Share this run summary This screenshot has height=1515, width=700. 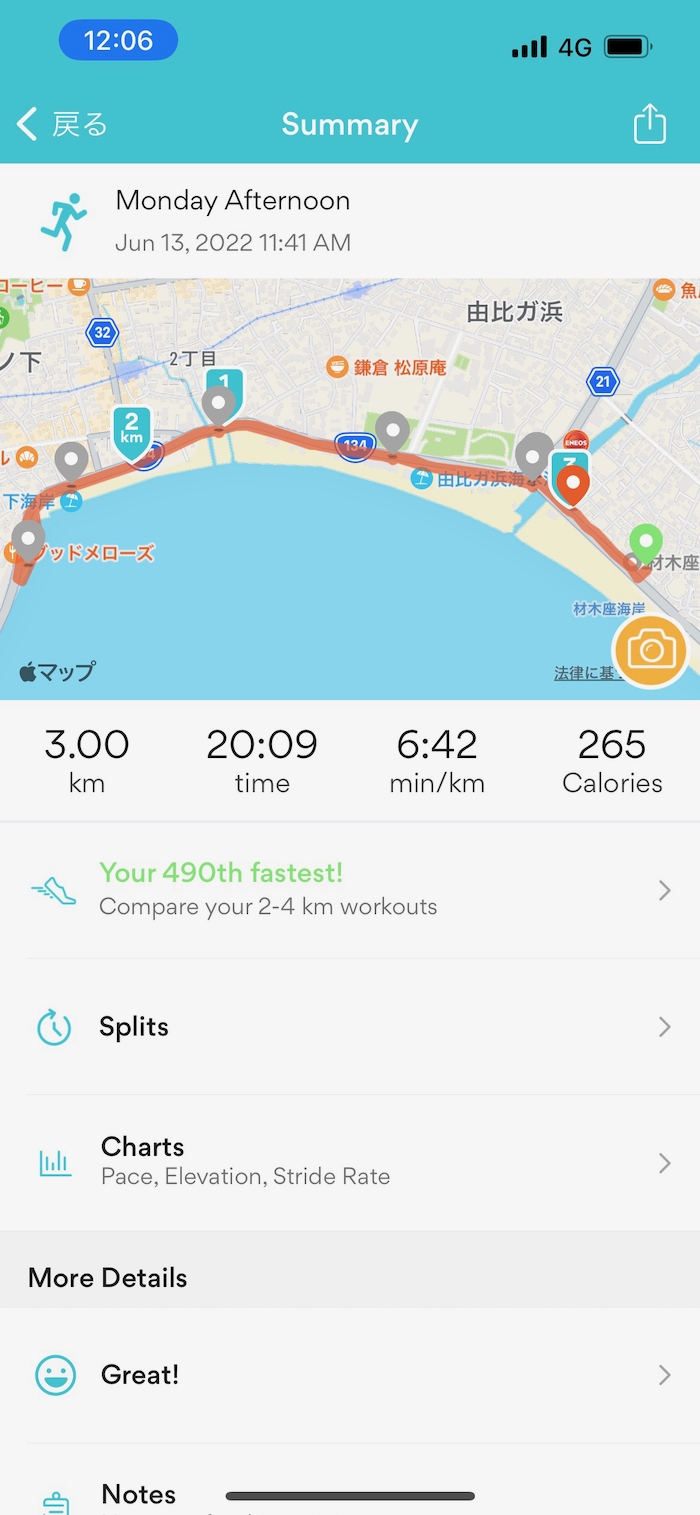point(649,125)
